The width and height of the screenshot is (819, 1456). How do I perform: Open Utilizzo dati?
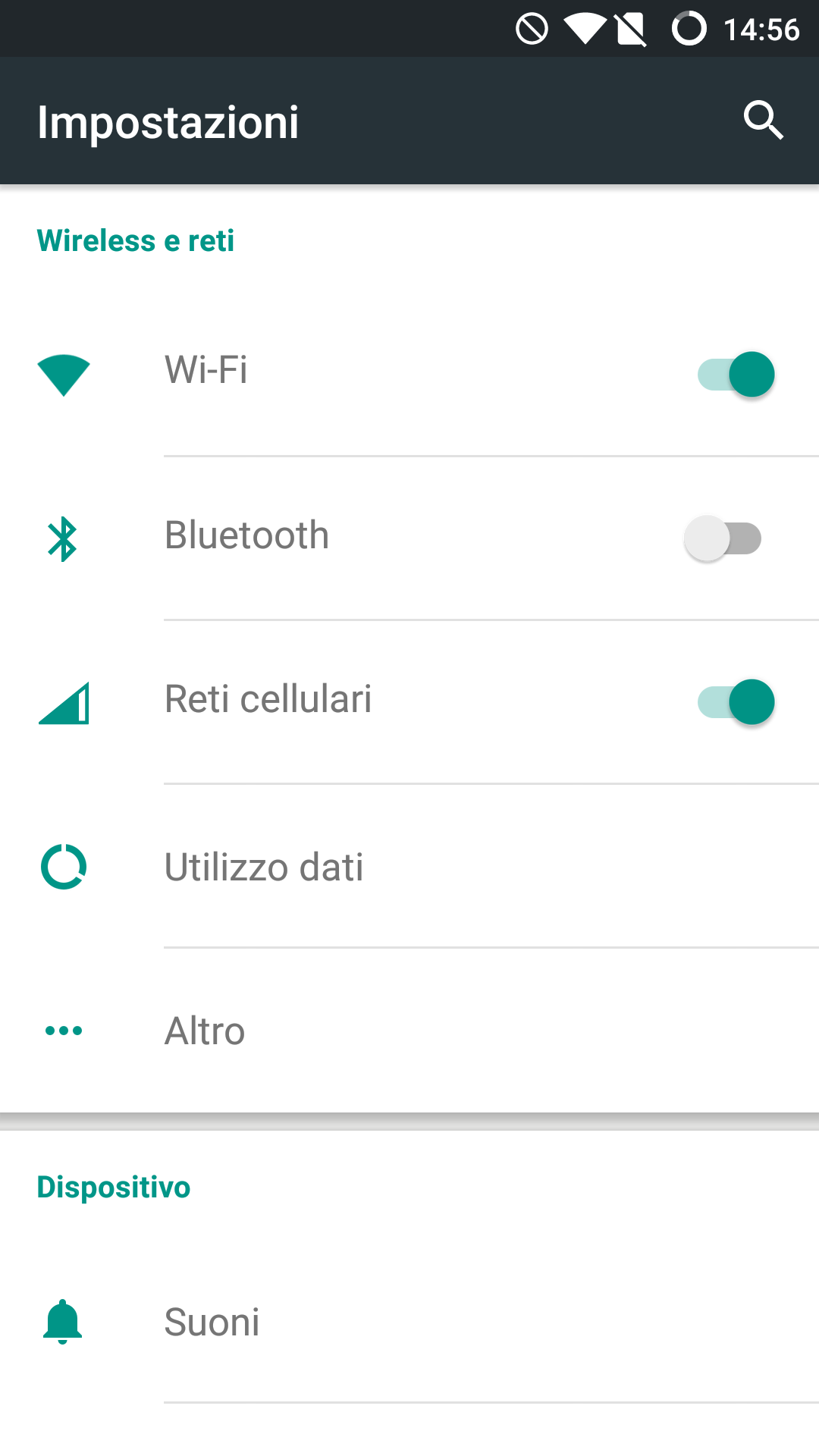(x=409, y=866)
